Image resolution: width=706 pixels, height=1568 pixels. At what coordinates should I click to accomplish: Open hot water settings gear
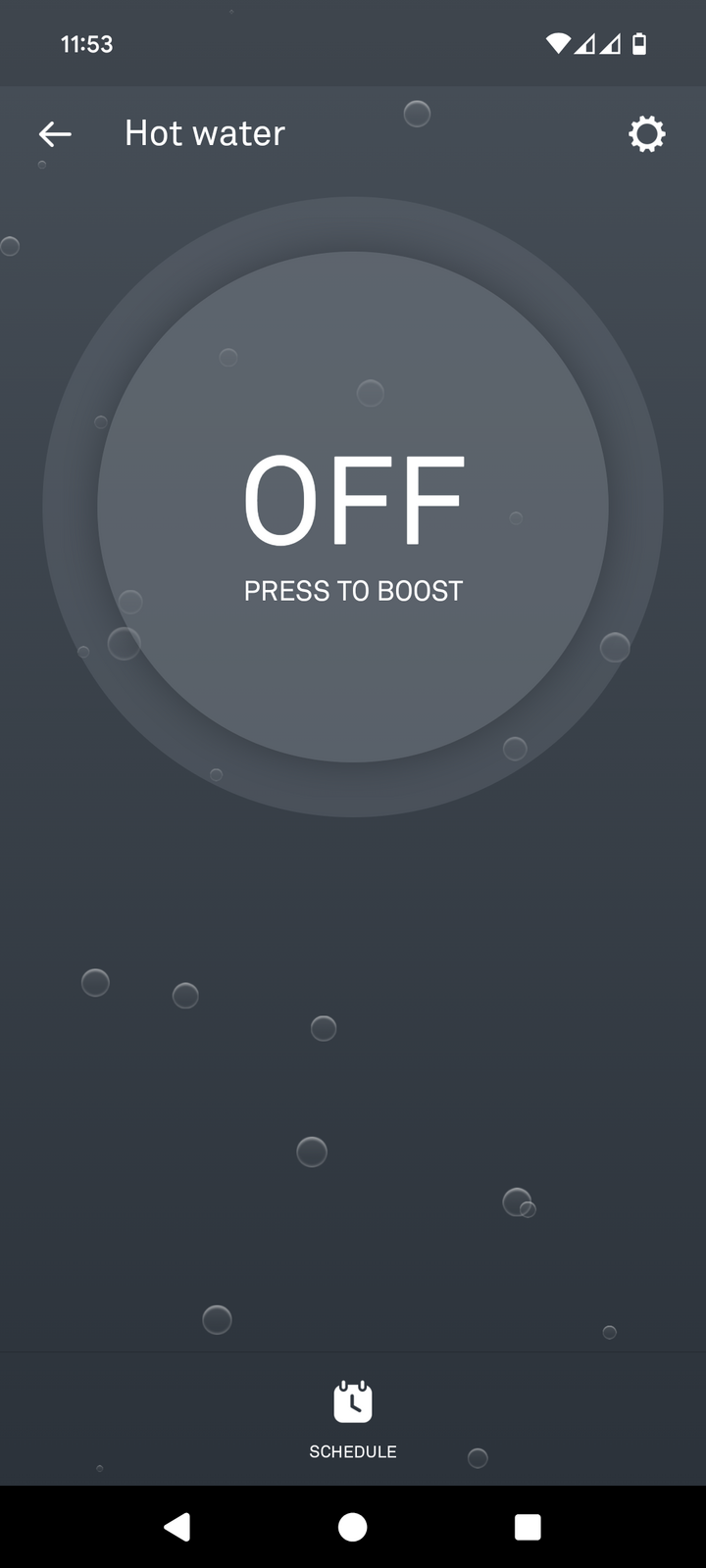tap(646, 134)
